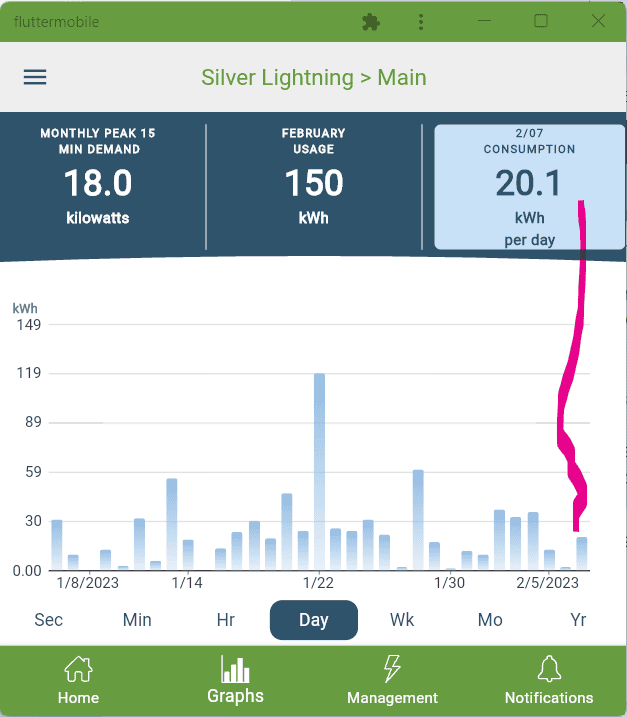Open the hamburger drawer menu
The height and width of the screenshot is (717, 627).
35,78
